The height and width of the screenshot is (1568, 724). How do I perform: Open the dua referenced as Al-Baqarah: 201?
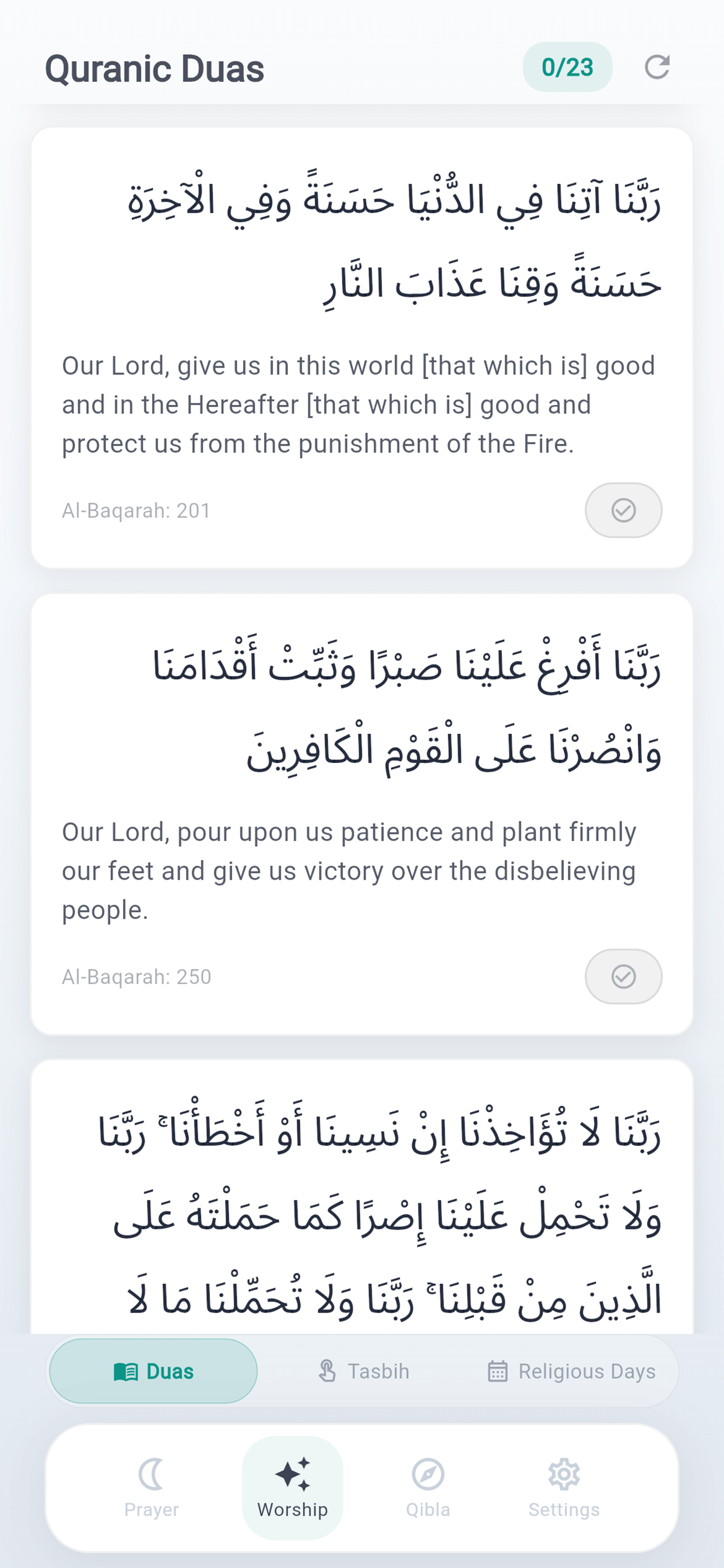[x=362, y=347]
